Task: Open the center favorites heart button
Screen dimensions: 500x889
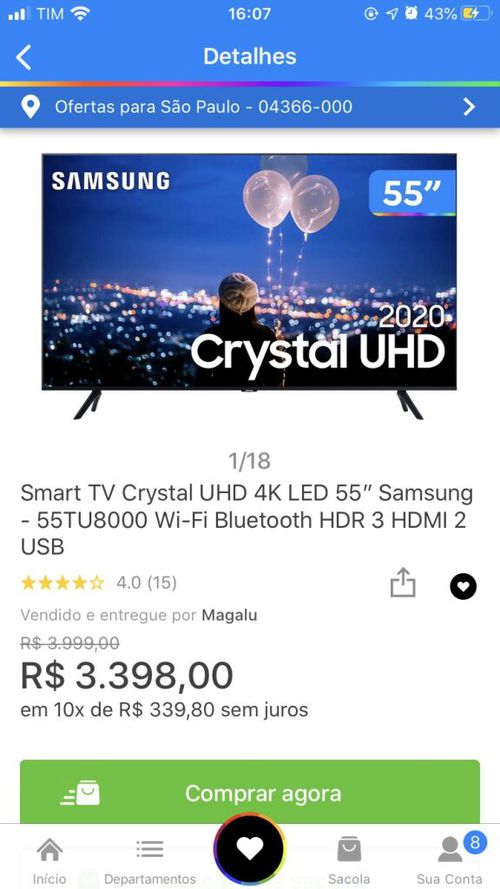Action: [x=250, y=849]
